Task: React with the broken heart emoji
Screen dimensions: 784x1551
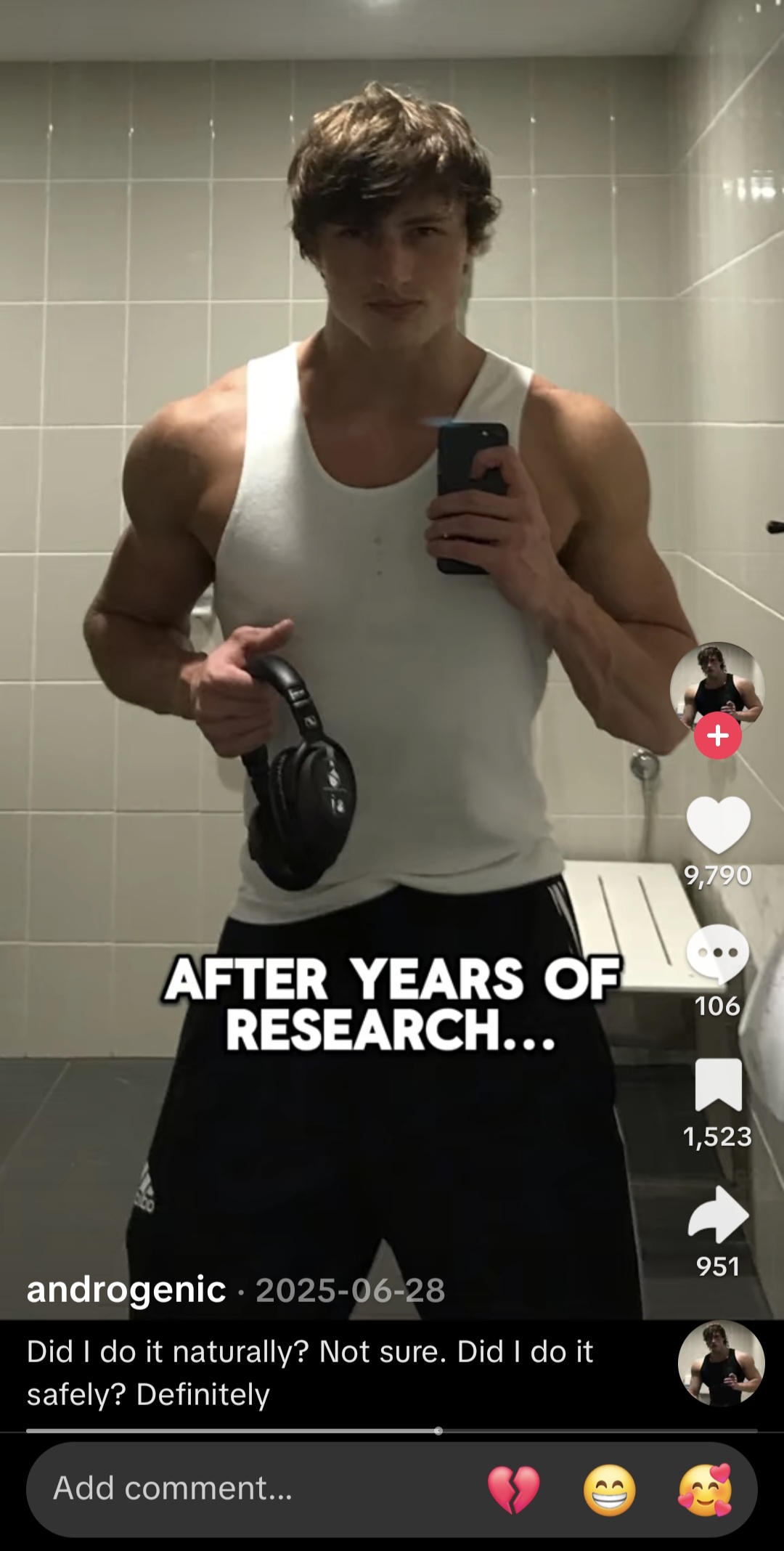Action: [x=514, y=1489]
